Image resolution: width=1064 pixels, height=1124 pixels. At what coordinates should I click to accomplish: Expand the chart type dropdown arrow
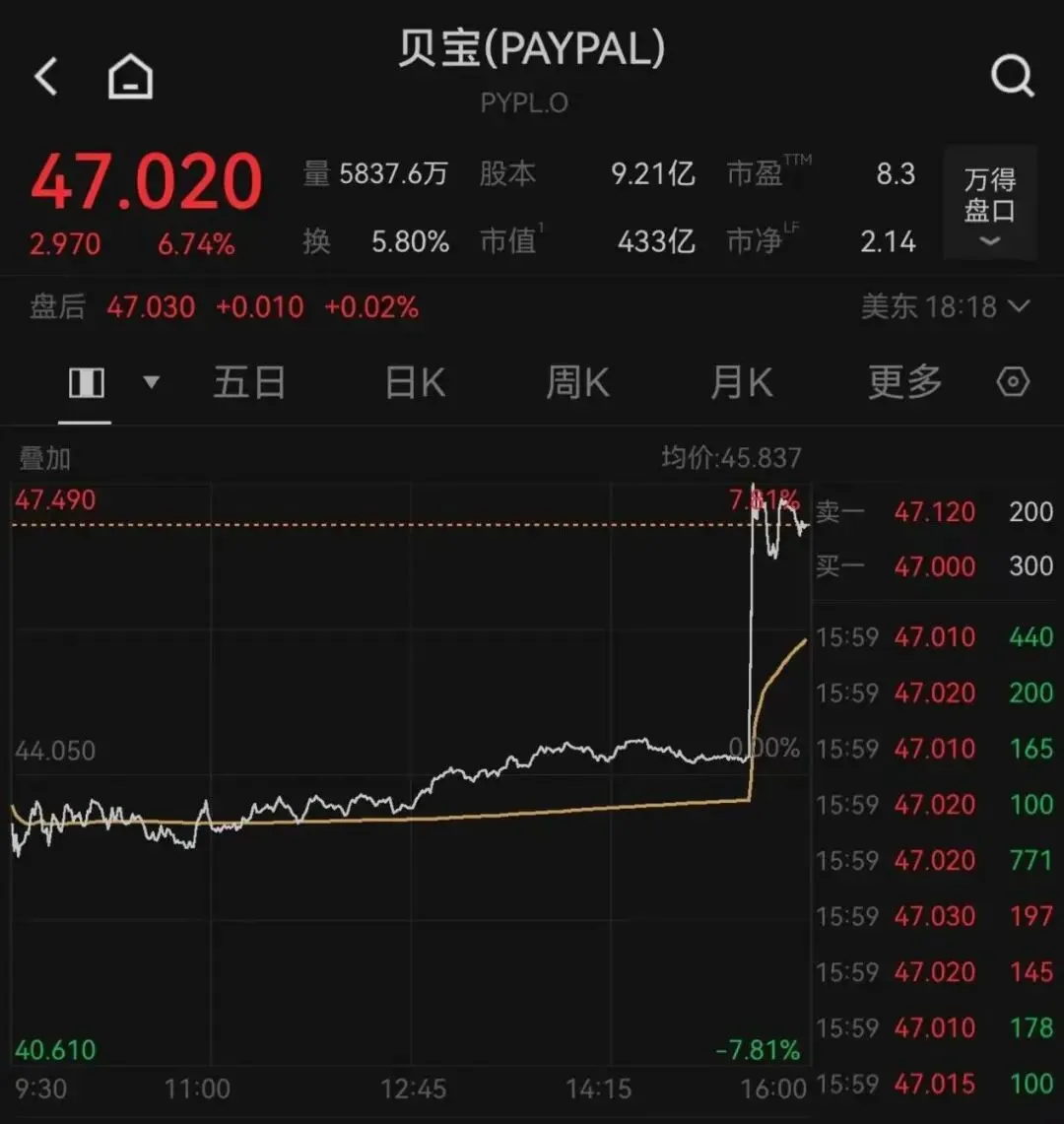[x=152, y=382]
